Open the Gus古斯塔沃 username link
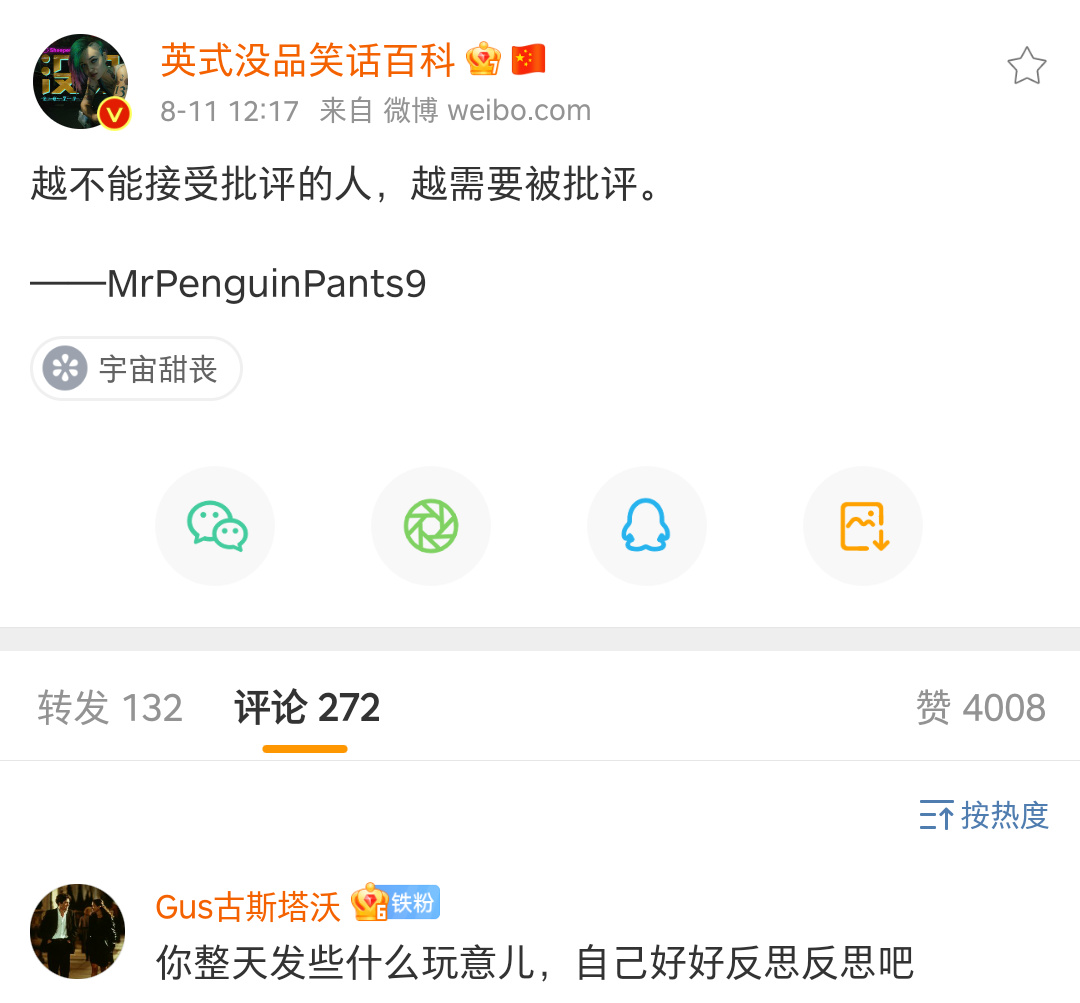The height and width of the screenshot is (1003, 1080). click(248, 907)
